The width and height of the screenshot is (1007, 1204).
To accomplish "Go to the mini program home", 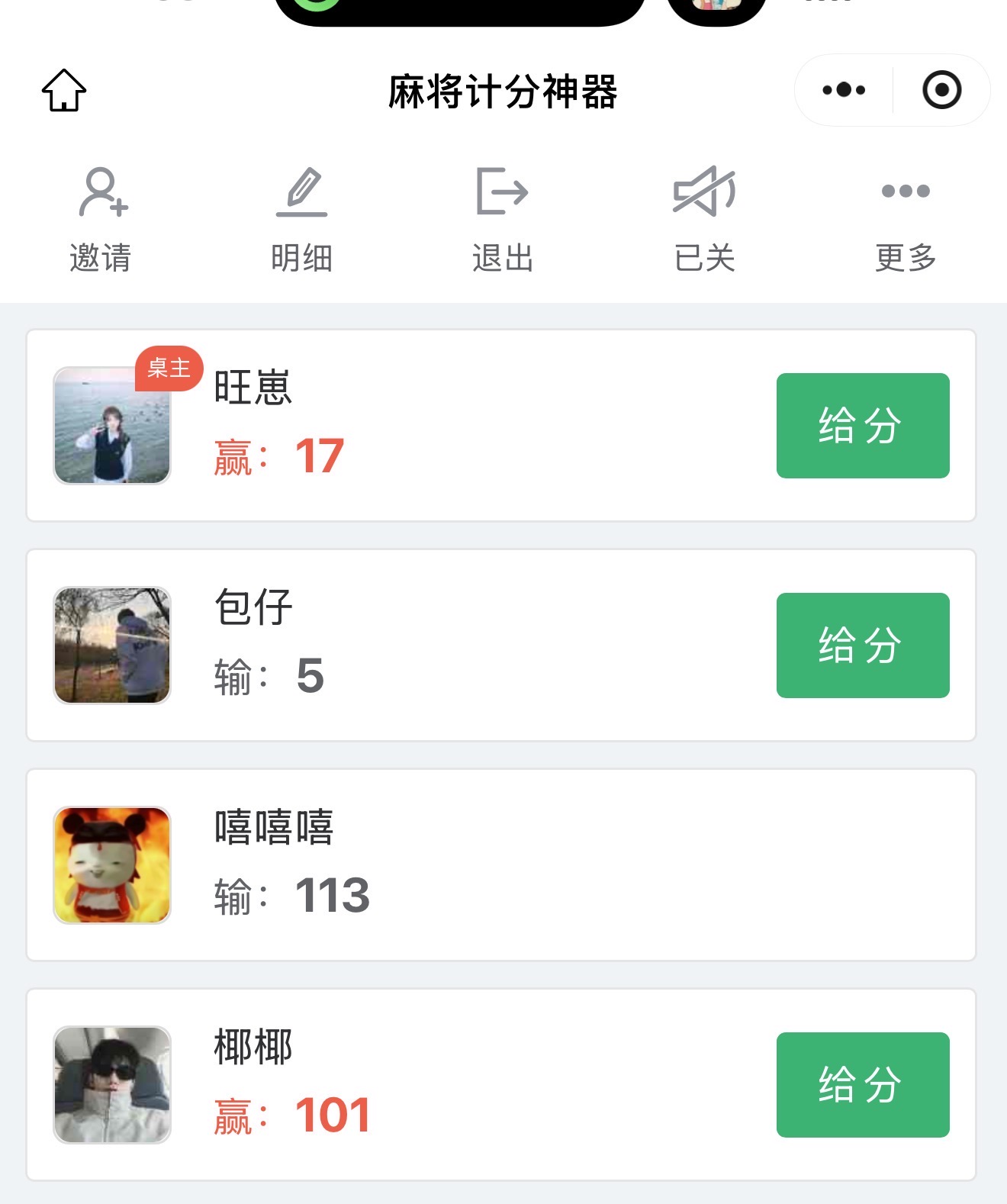I will pyautogui.click(x=64, y=91).
